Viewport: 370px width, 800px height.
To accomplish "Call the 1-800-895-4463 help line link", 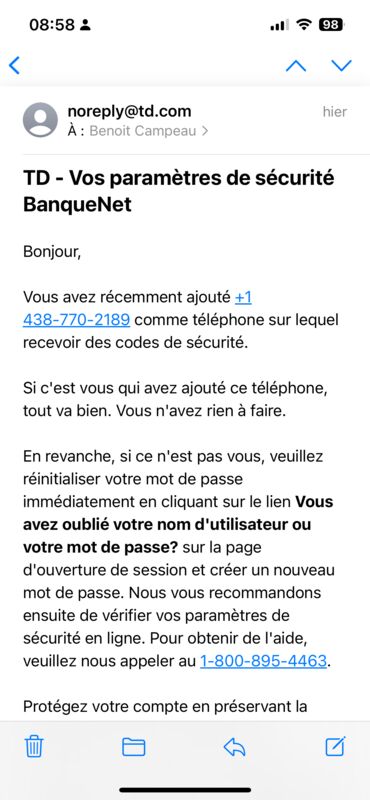I will [263, 661].
